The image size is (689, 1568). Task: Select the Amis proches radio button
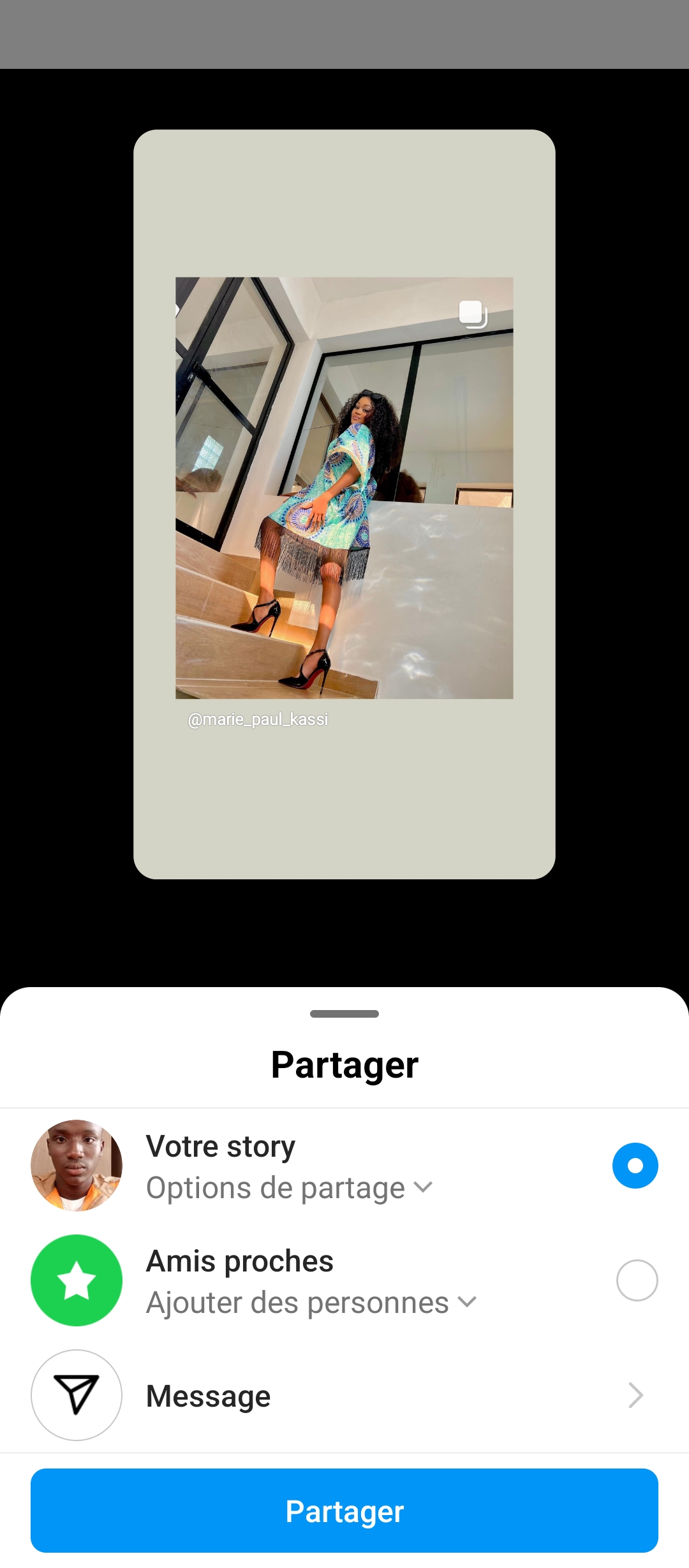coord(637,1280)
